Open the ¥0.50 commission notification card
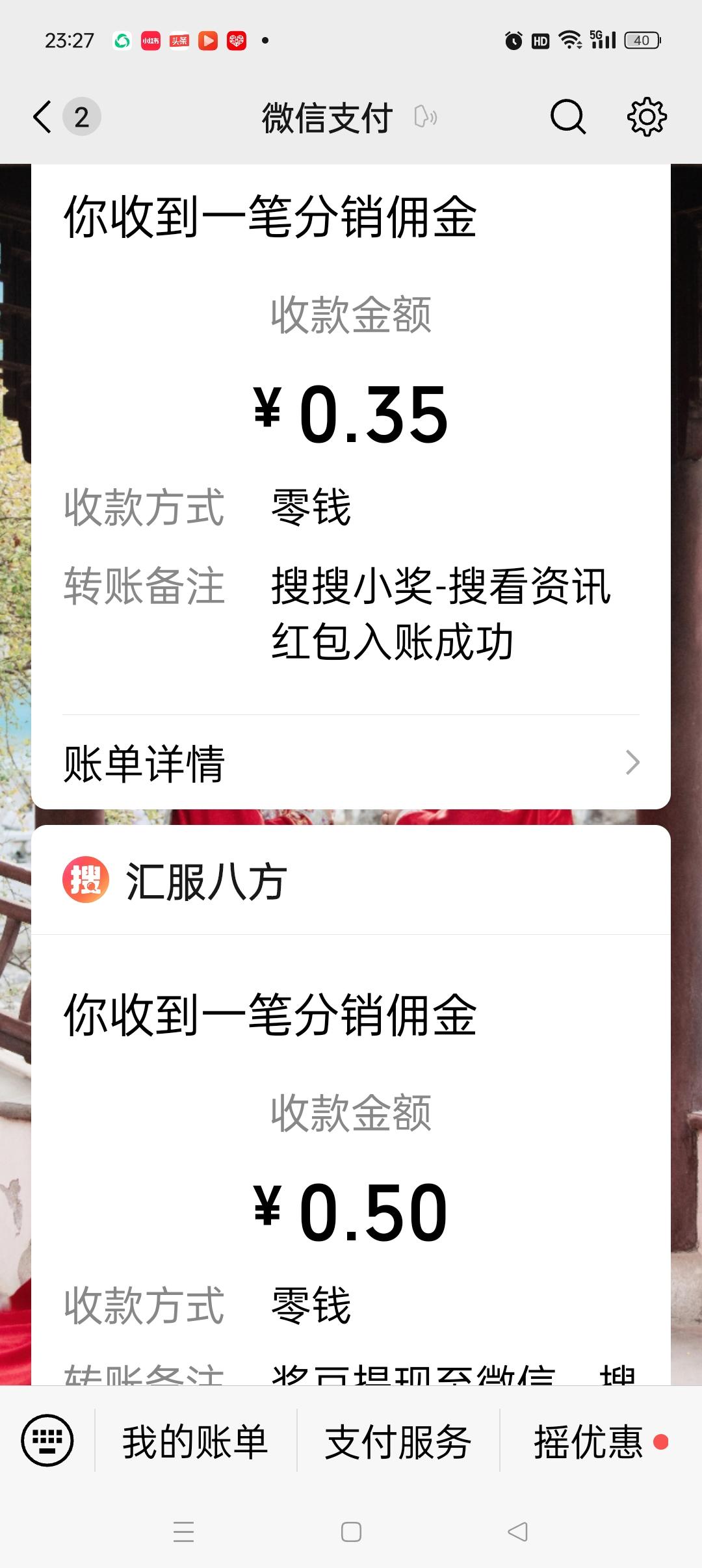This screenshot has height=1568, width=702. [x=351, y=1170]
